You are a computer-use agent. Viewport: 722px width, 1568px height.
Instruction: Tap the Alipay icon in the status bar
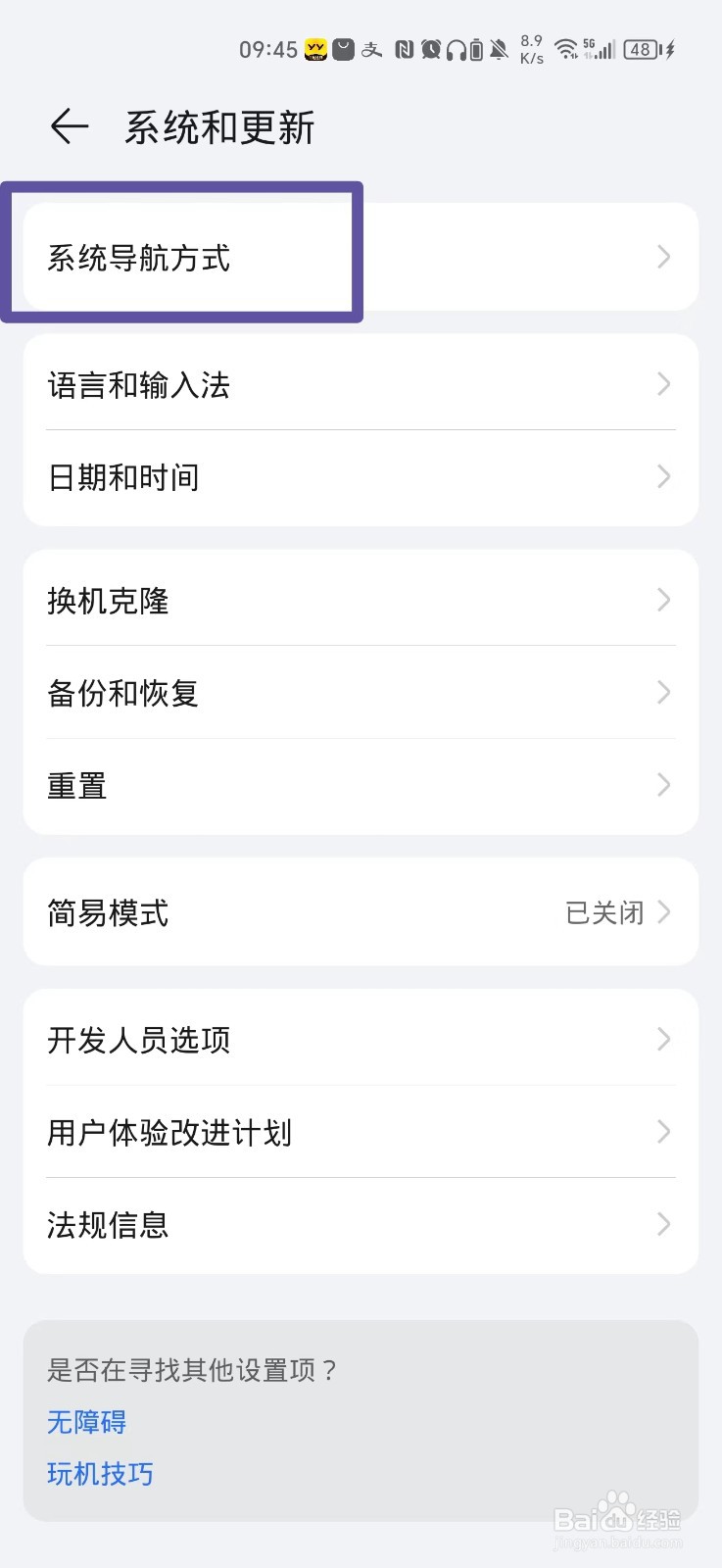(369, 49)
